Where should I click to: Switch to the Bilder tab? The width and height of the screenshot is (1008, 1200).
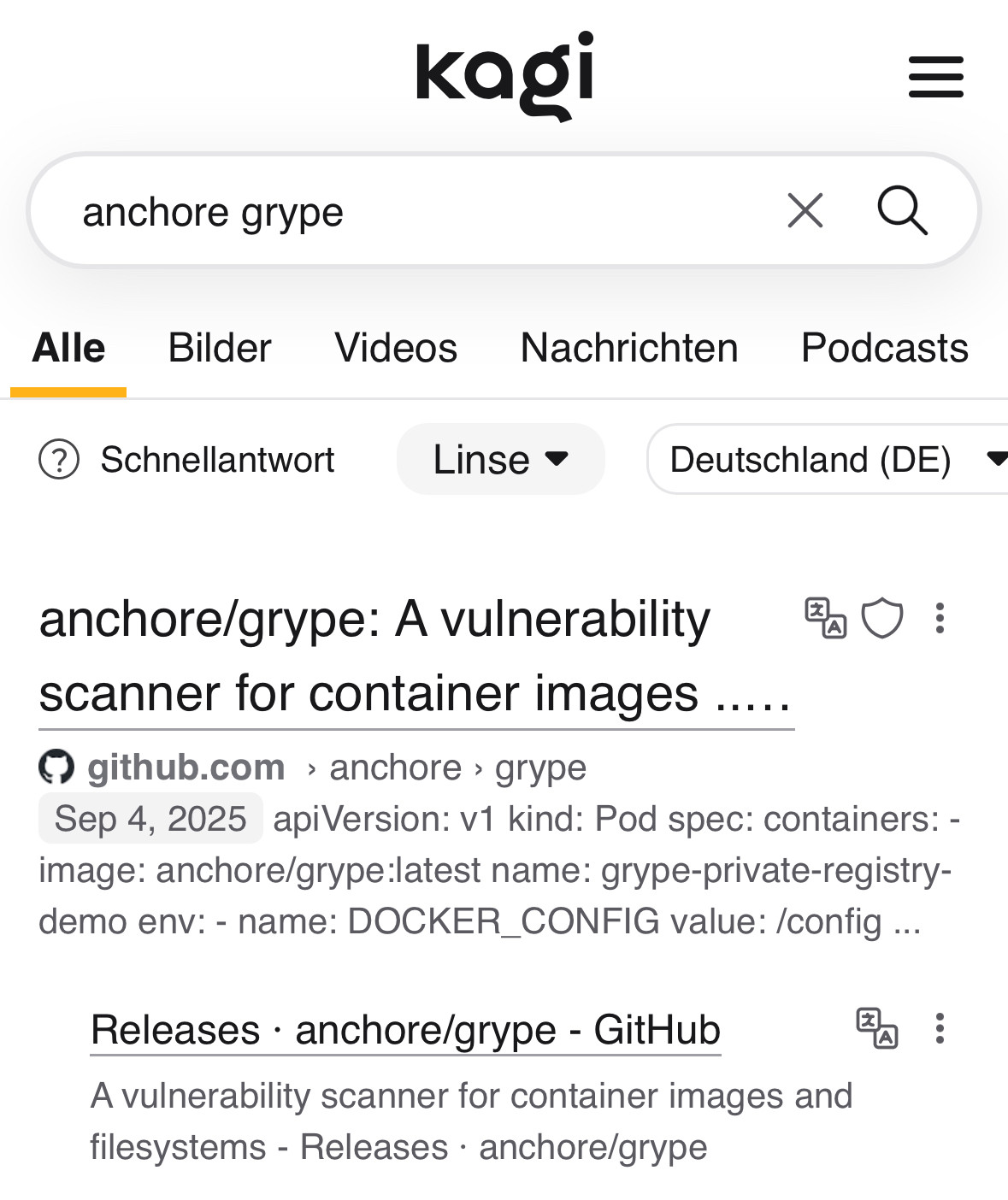220,349
